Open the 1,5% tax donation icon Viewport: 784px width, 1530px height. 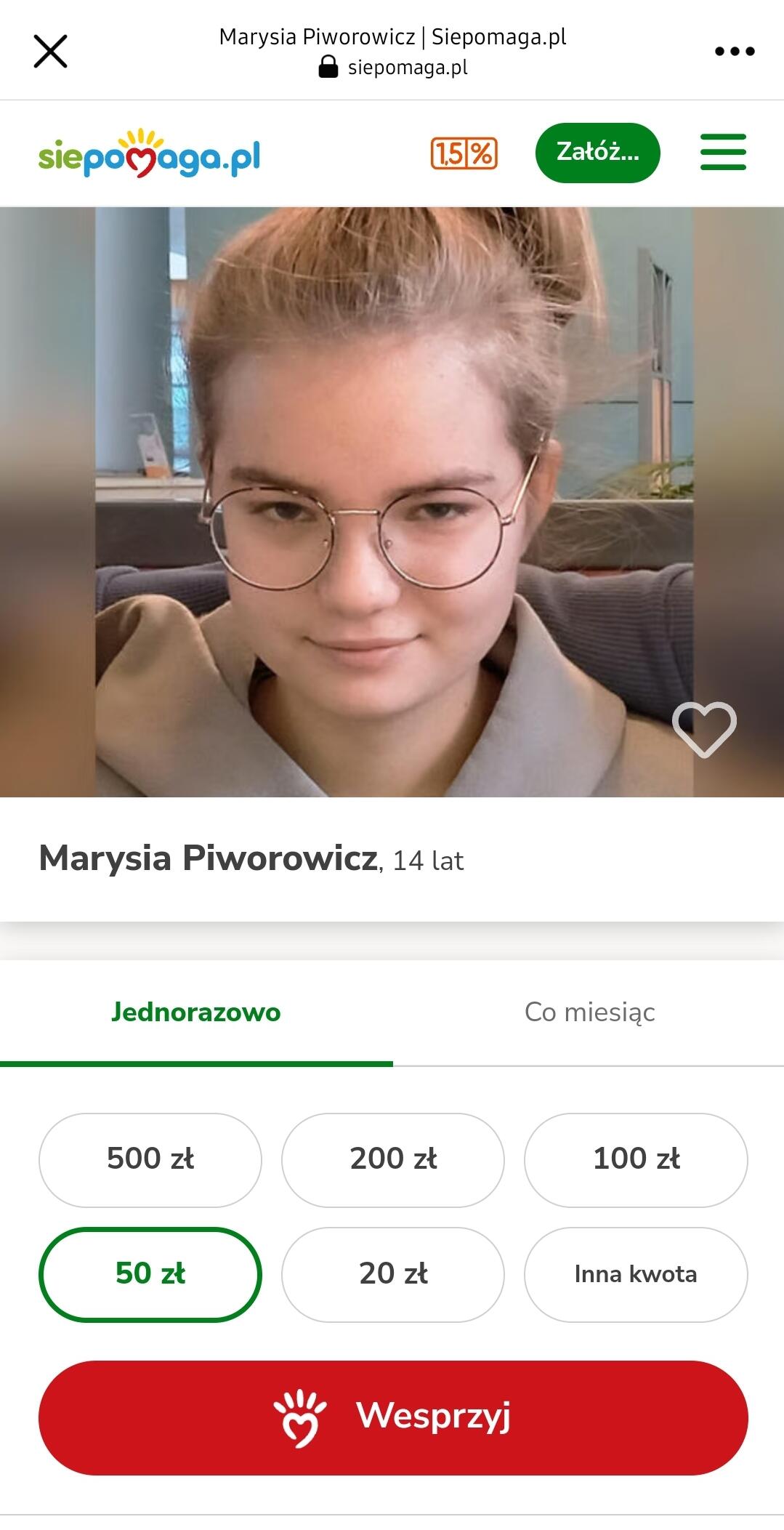[464, 153]
